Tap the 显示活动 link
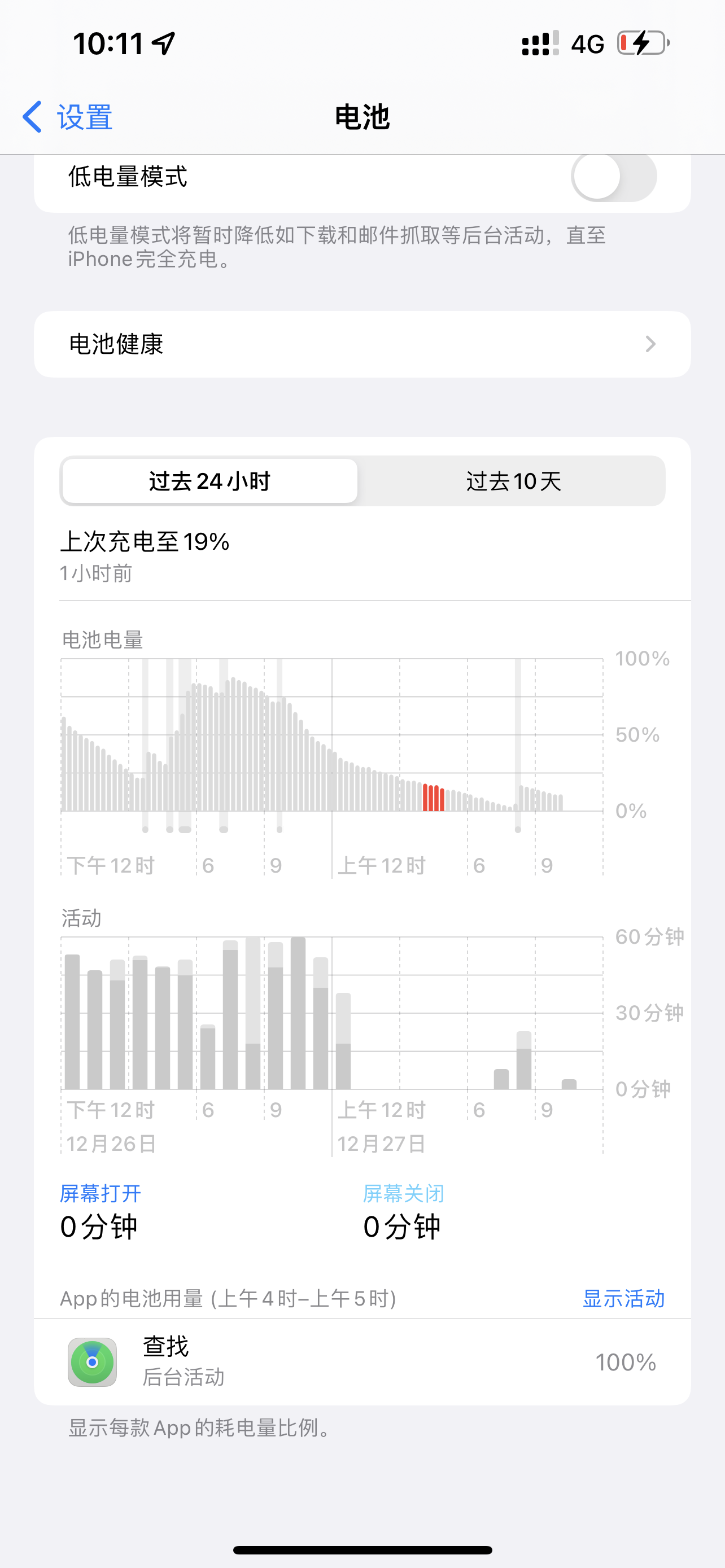725x1568 pixels. [x=623, y=1298]
